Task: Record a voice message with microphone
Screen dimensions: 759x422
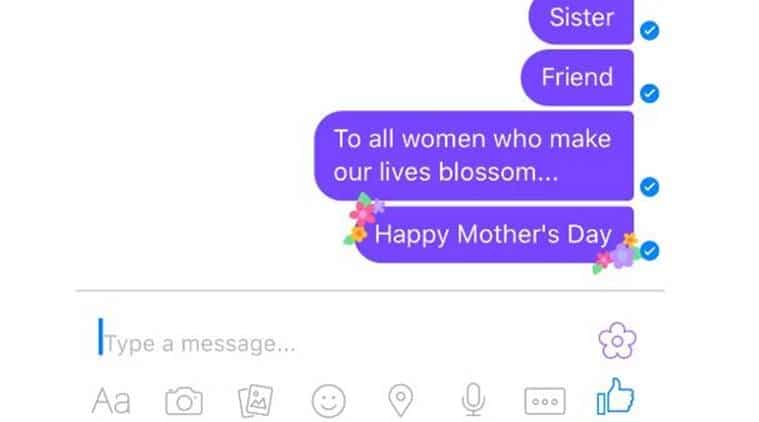Action: pos(472,401)
